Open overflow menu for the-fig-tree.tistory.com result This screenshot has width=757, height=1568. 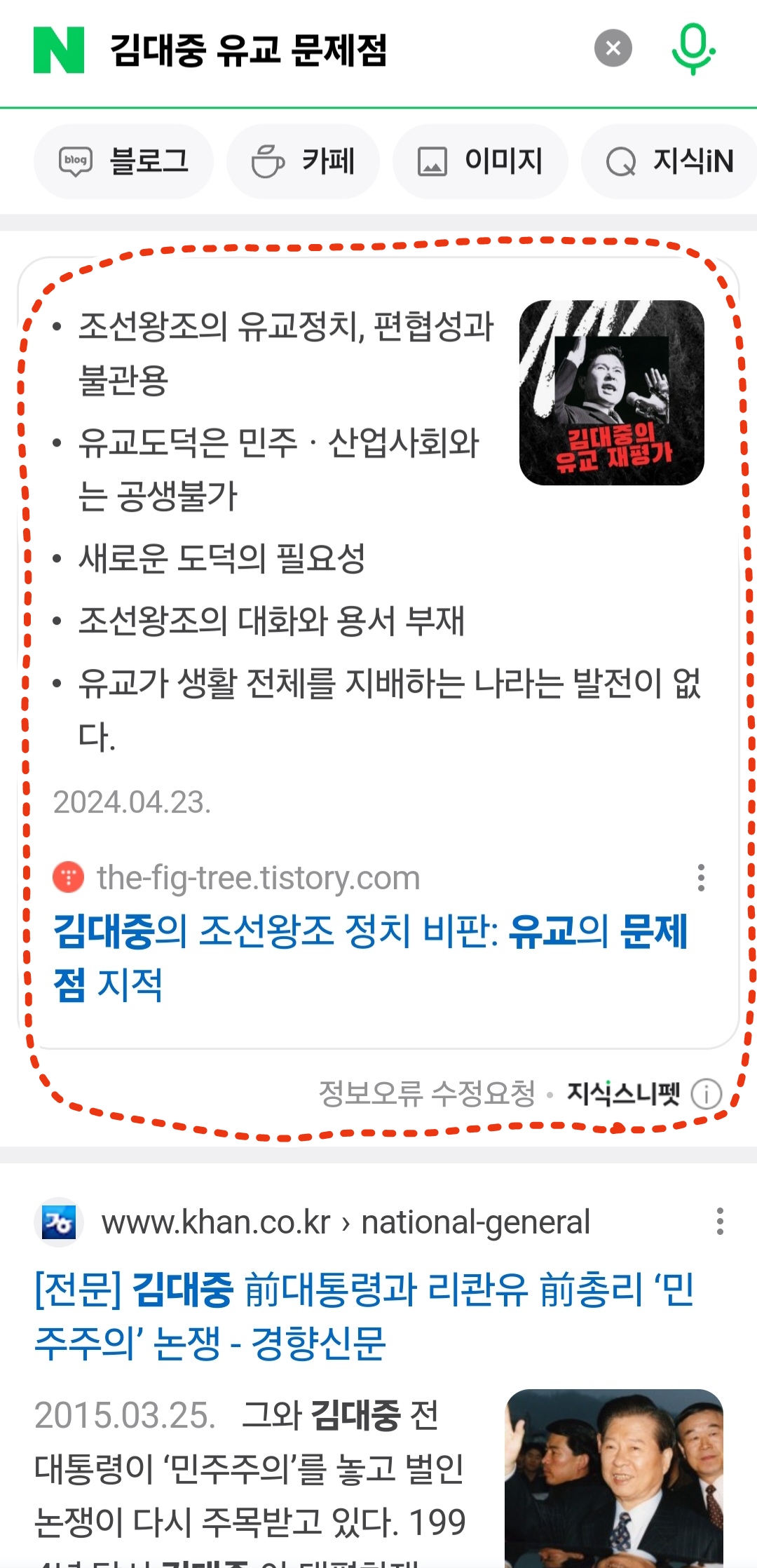pyautogui.click(x=700, y=878)
